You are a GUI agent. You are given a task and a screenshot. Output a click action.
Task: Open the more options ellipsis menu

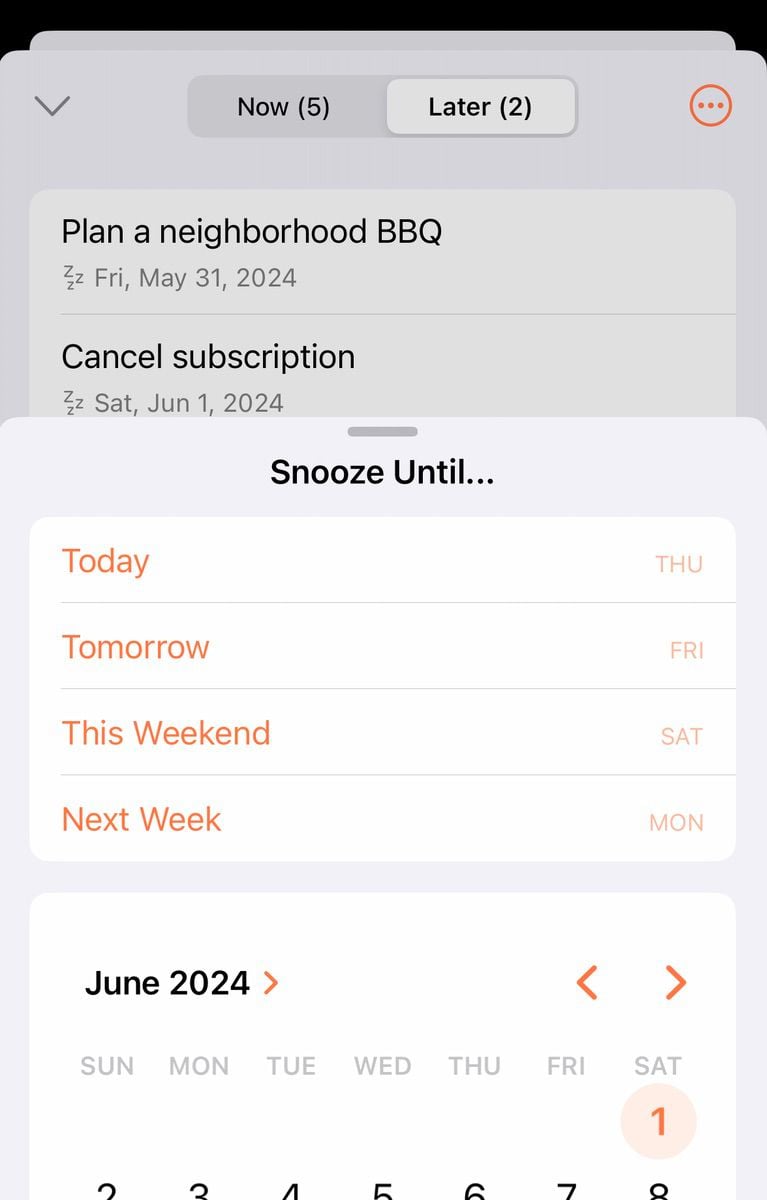click(x=710, y=105)
